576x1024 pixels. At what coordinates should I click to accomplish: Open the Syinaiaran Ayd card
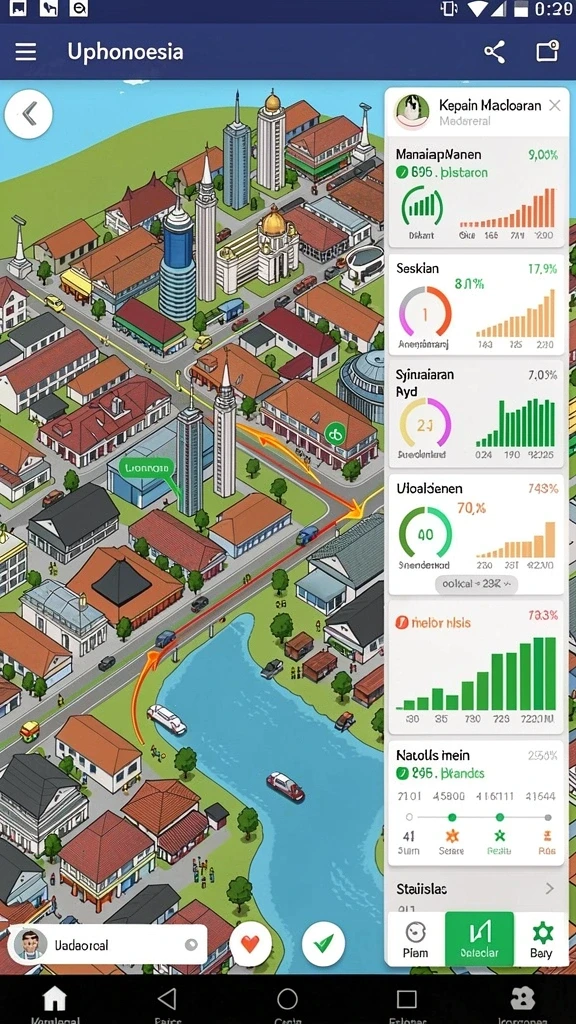(477, 413)
